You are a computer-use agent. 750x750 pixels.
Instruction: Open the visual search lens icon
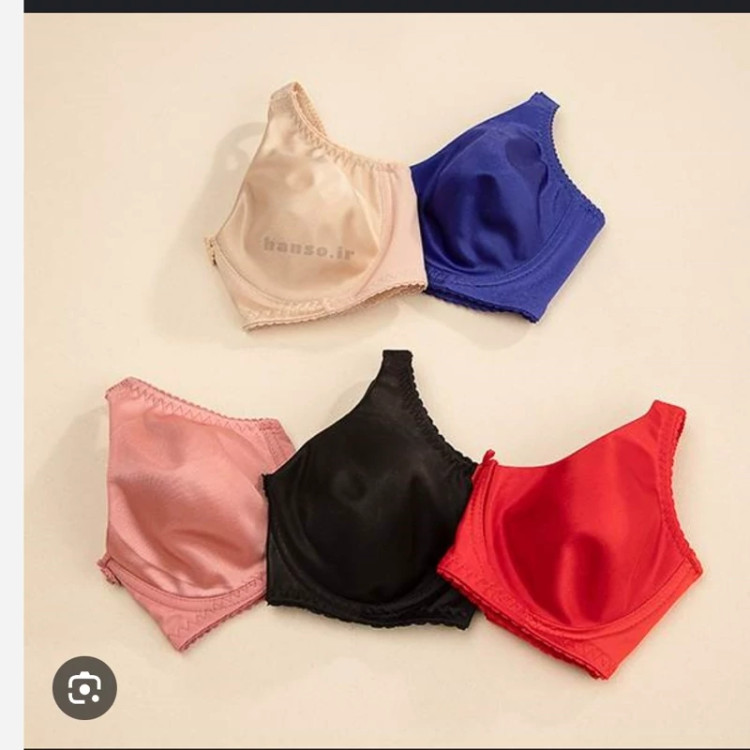[x=84, y=687]
